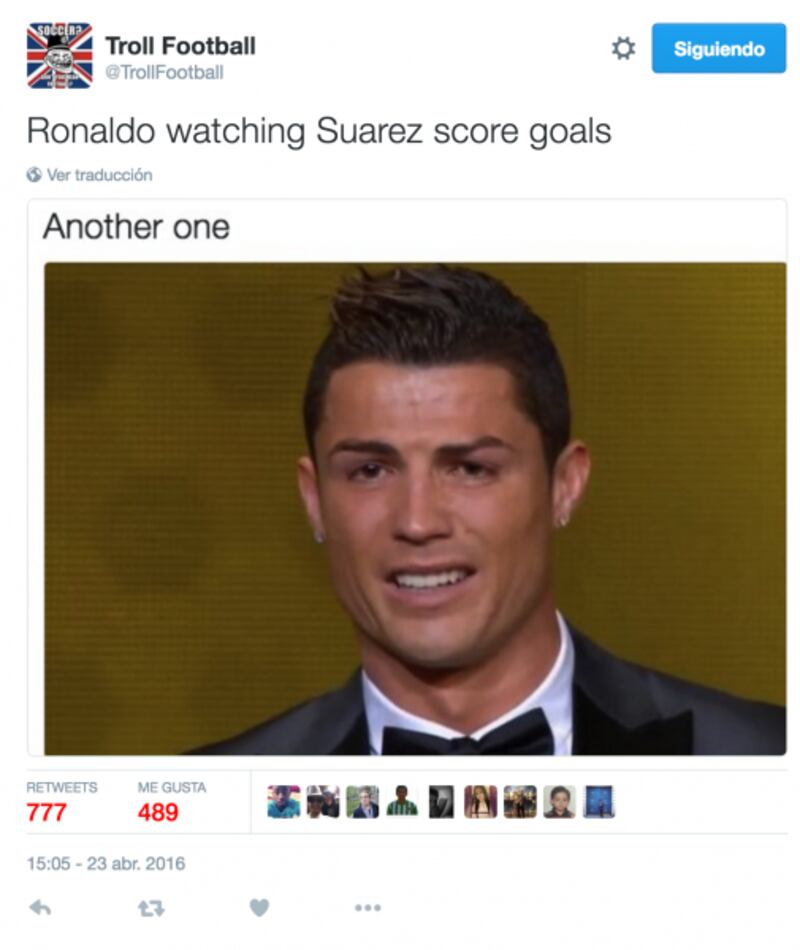Retweet this tweet
The height and width of the screenshot is (950, 800).
point(150,908)
